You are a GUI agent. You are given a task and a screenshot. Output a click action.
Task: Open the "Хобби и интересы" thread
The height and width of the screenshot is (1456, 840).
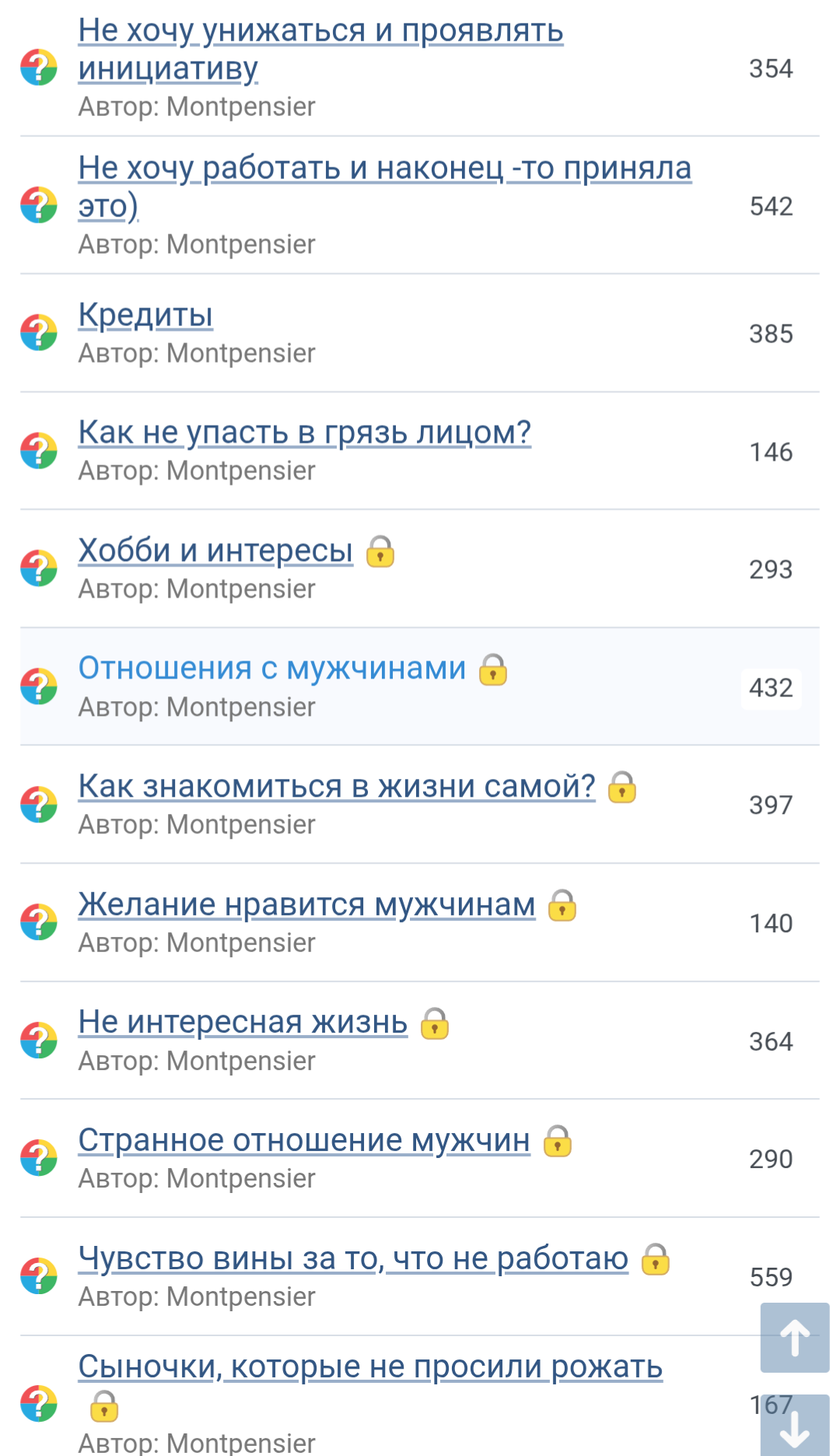(215, 551)
